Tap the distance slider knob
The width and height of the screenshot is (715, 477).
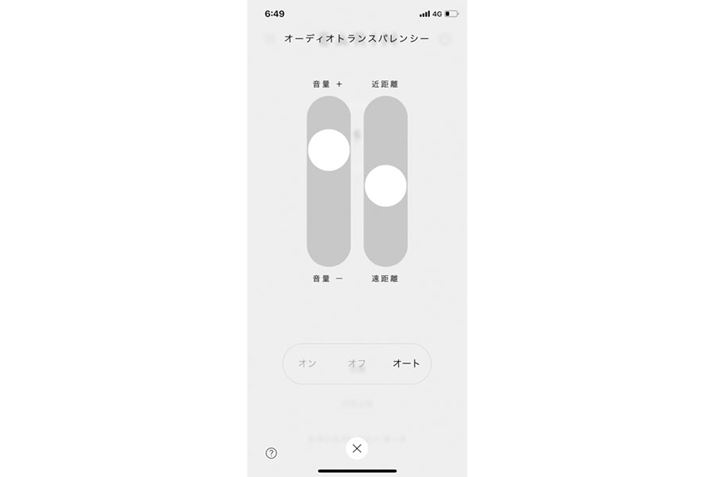pos(385,186)
